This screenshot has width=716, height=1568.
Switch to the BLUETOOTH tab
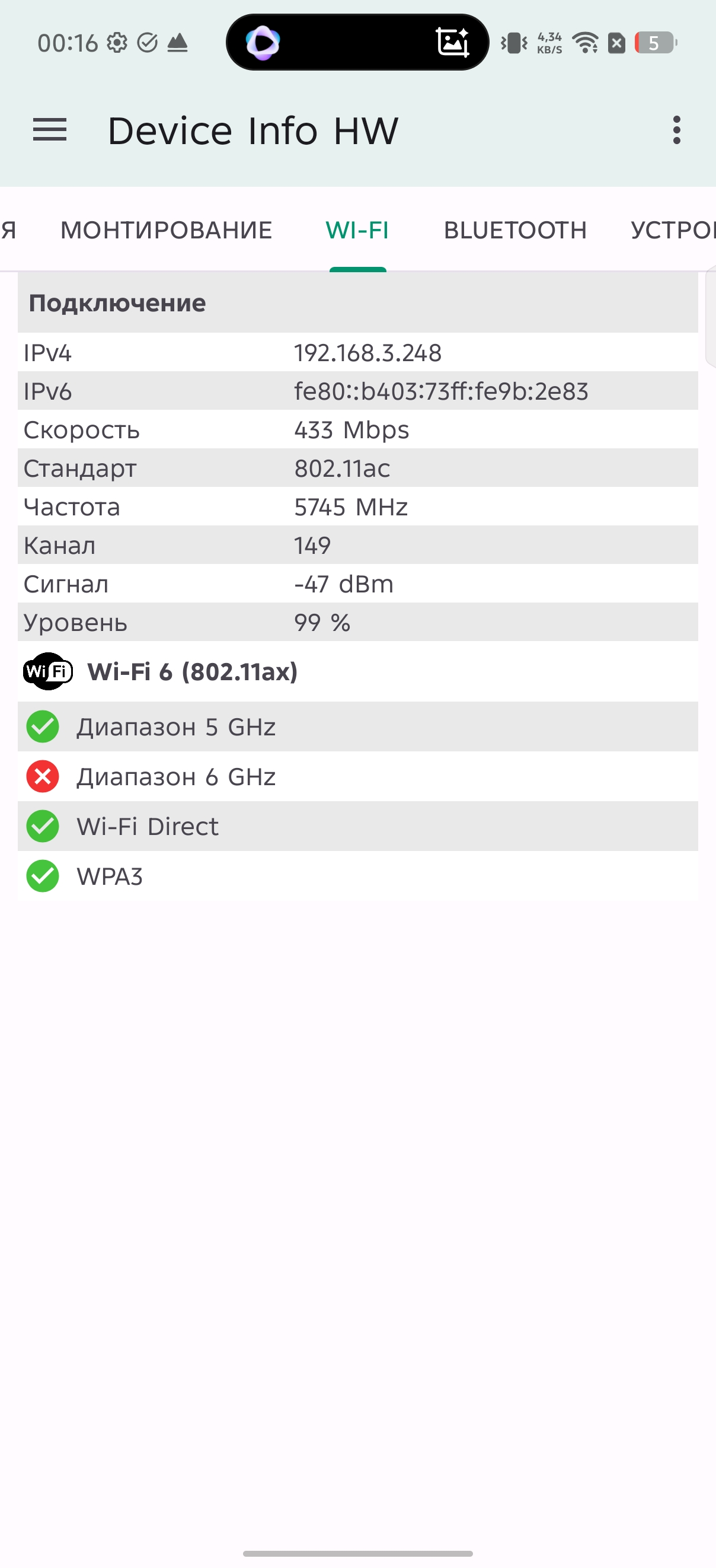[x=514, y=230]
